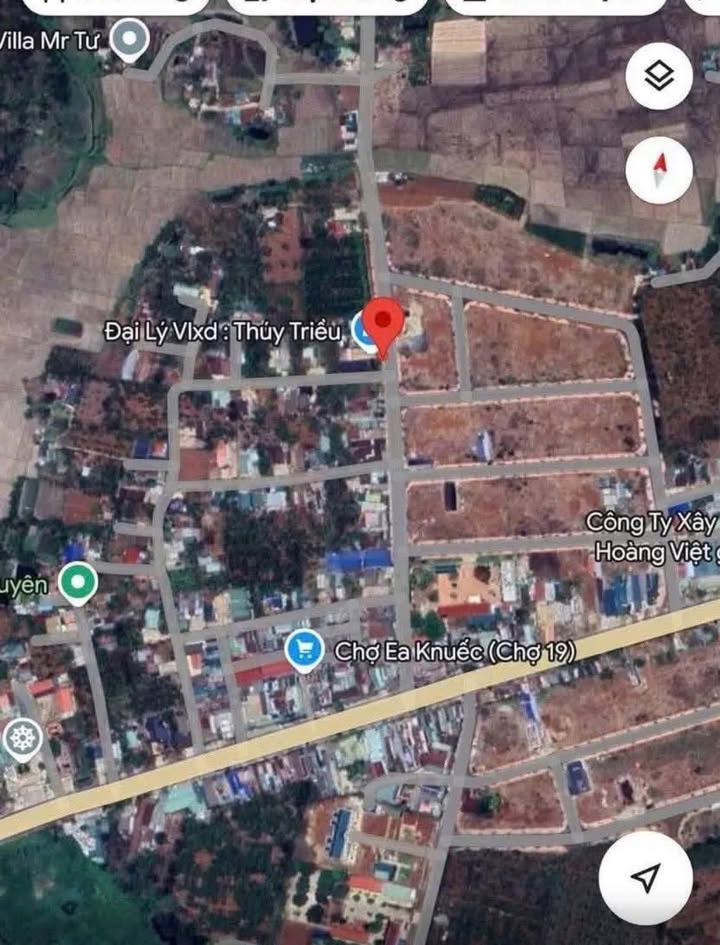Viewport: 720px width, 945px height.
Task: Select the Công Ty Xây Hoàng Việt label
Action: pos(652,536)
